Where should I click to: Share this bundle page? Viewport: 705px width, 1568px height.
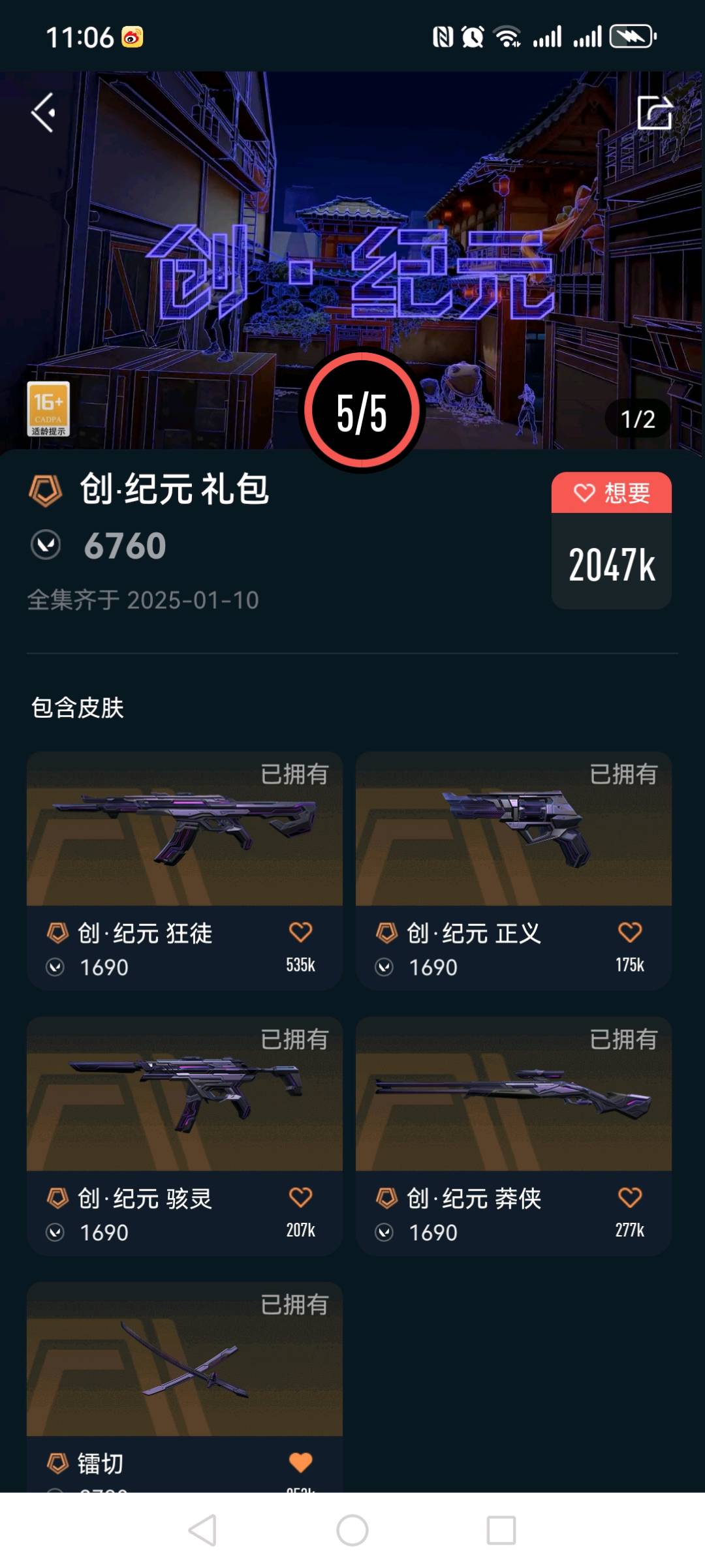pos(655,113)
